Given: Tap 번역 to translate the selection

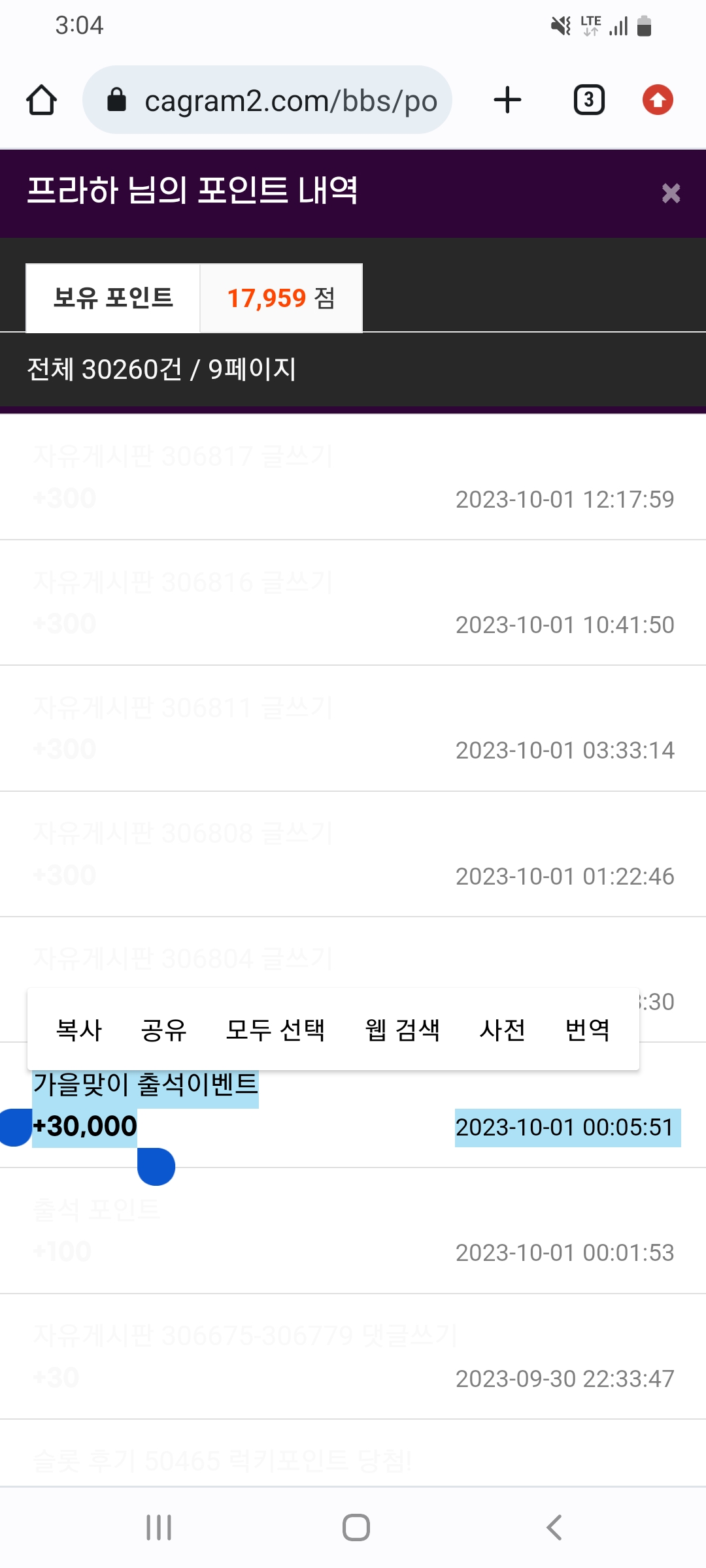Looking at the screenshot, I should click(x=587, y=1030).
